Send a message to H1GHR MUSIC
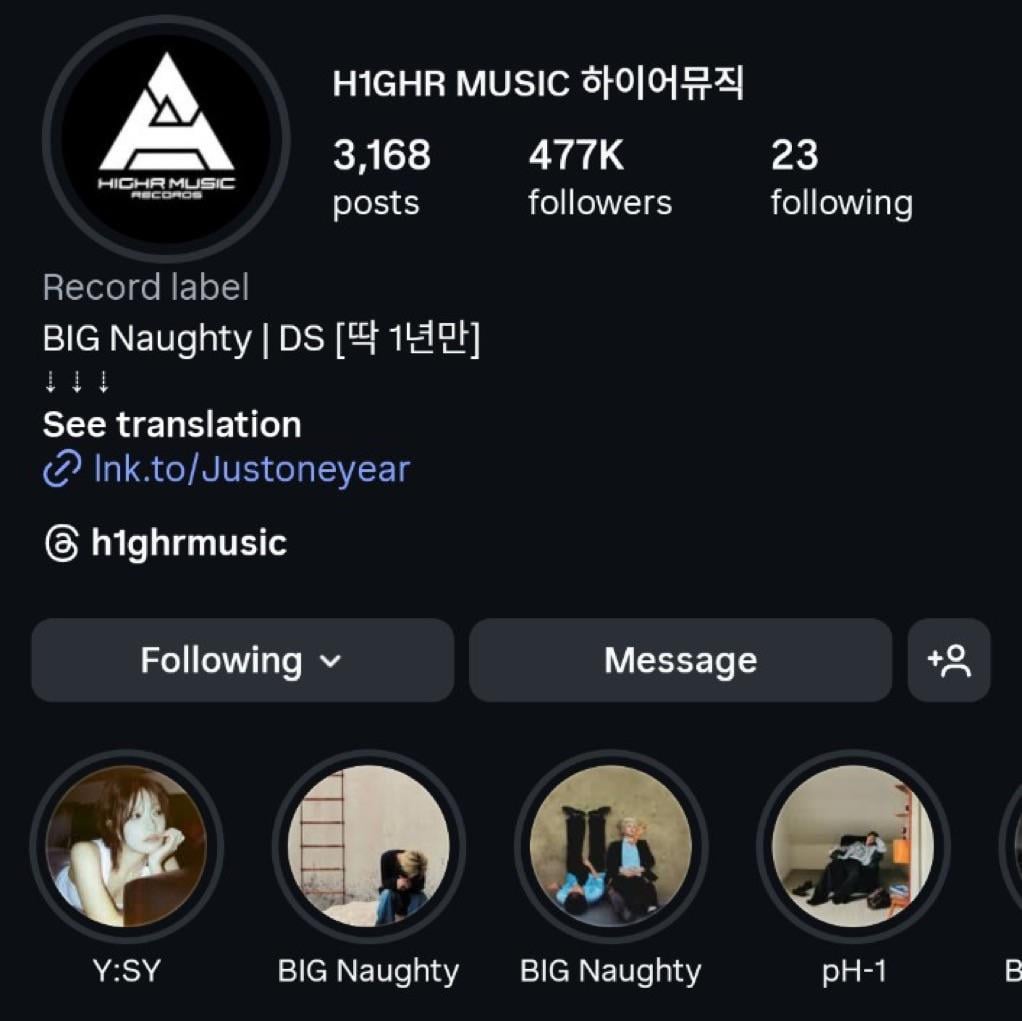 [680, 660]
